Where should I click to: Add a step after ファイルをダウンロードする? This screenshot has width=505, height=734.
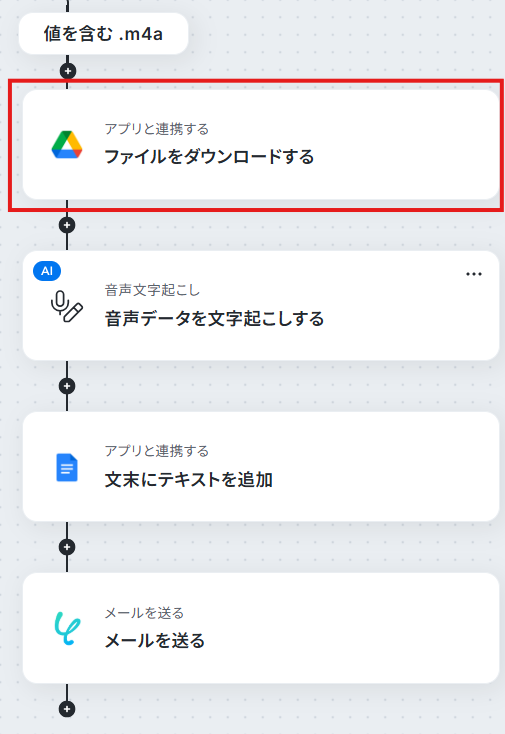[67, 225]
